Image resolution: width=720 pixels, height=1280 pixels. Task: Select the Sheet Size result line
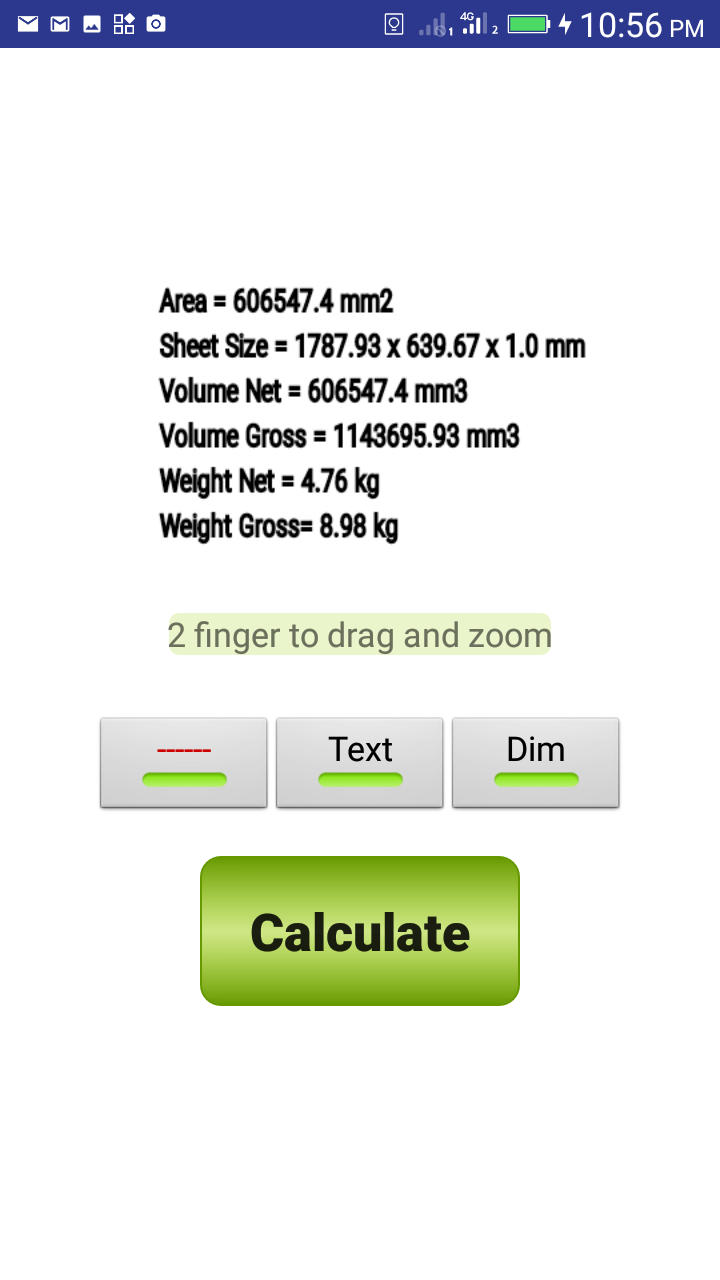(372, 346)
